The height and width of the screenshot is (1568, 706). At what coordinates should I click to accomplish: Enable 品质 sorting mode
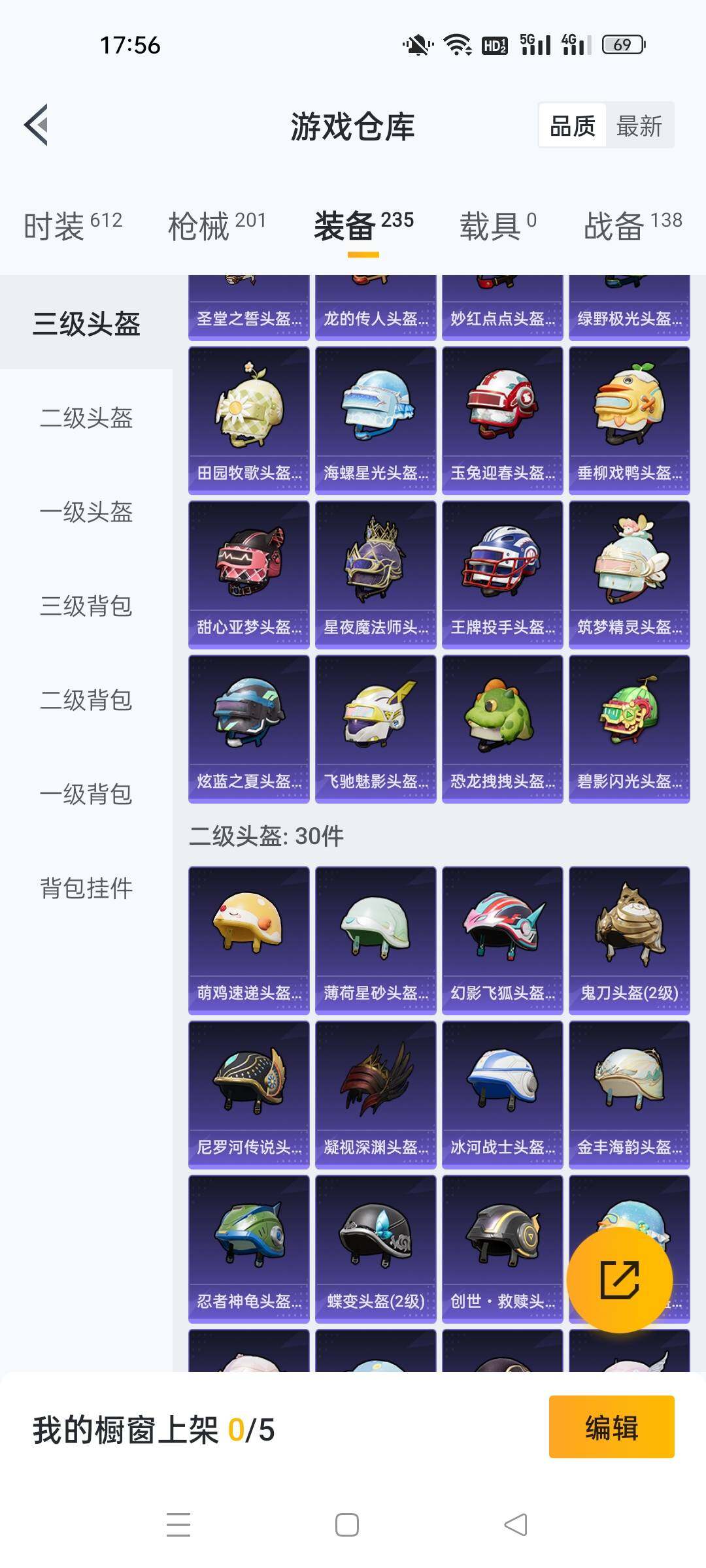572,124
